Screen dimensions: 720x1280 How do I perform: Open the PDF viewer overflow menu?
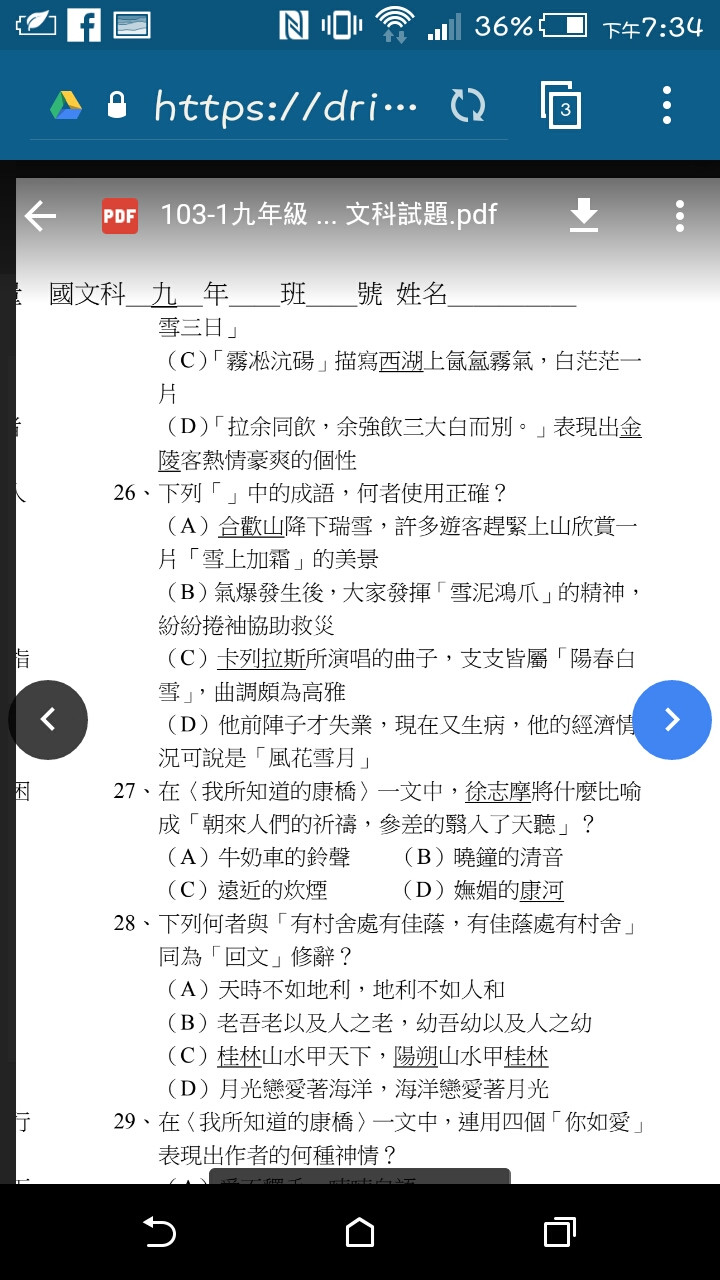click(680, 215)
